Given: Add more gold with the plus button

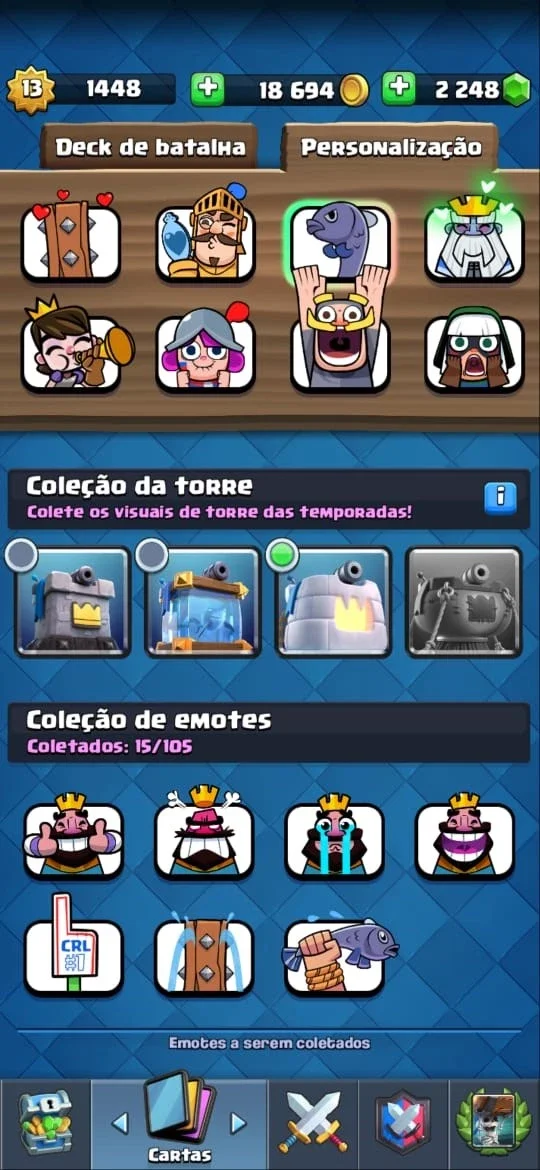Looking at the screenshot, I should (x=207, y=90).
